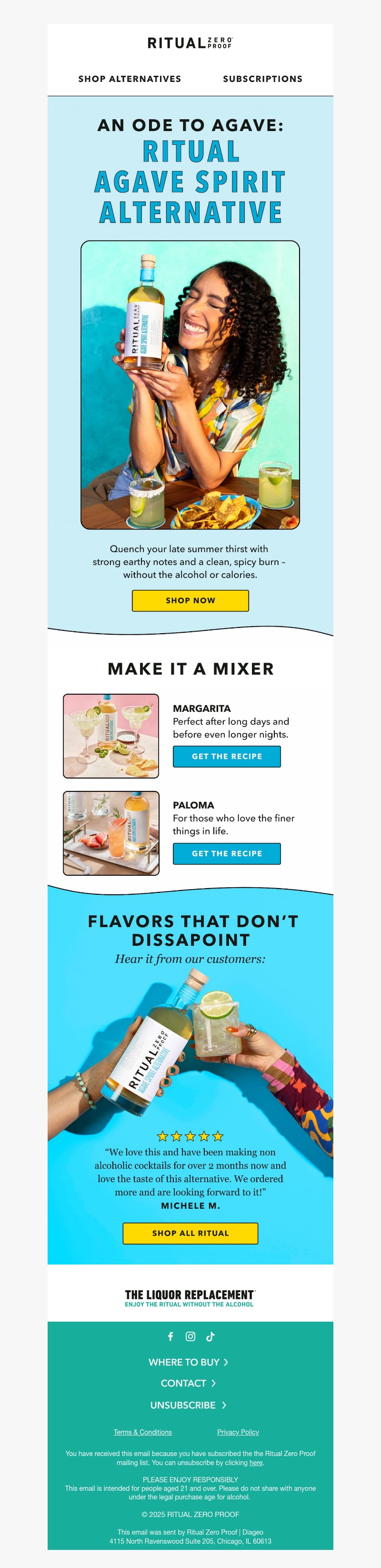View Terms & Conditions
The image size is (381, 1568).
coord(142,1432)
